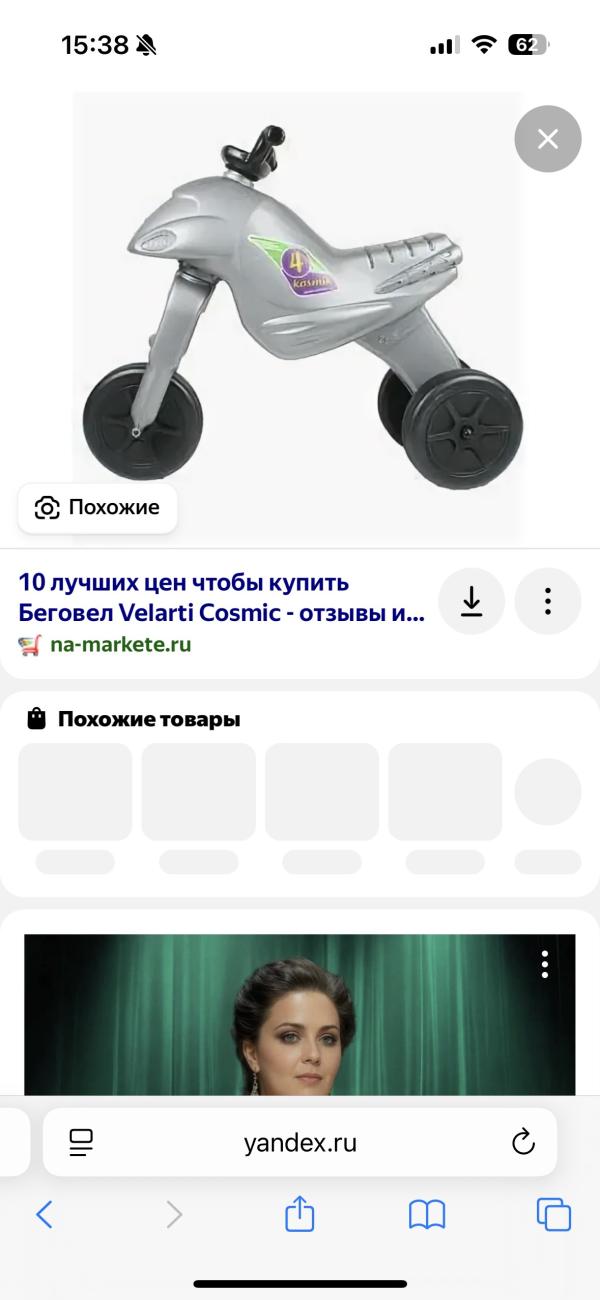
Task: Close the image viewer
Action: point(547,139)
